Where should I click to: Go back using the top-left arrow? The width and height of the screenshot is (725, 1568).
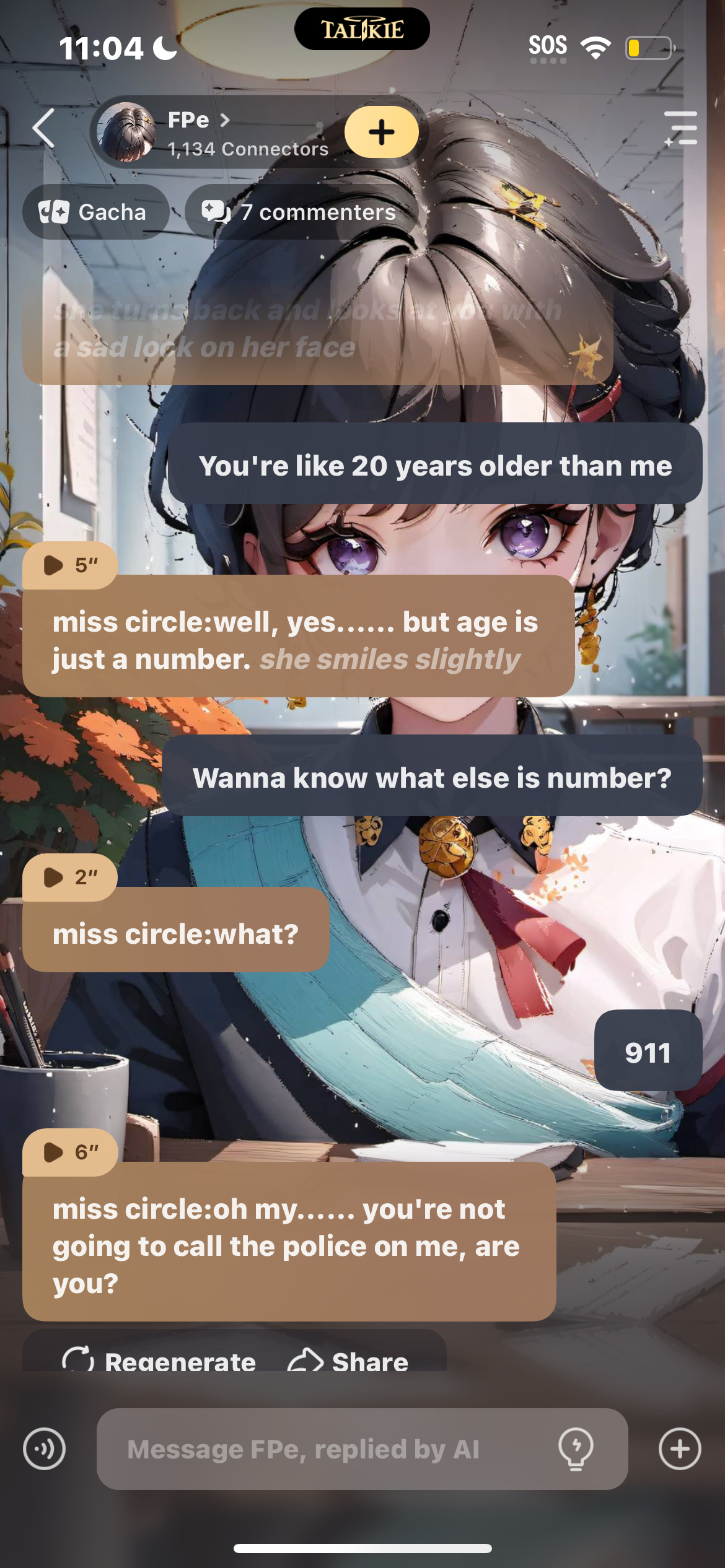click(44, 129)
